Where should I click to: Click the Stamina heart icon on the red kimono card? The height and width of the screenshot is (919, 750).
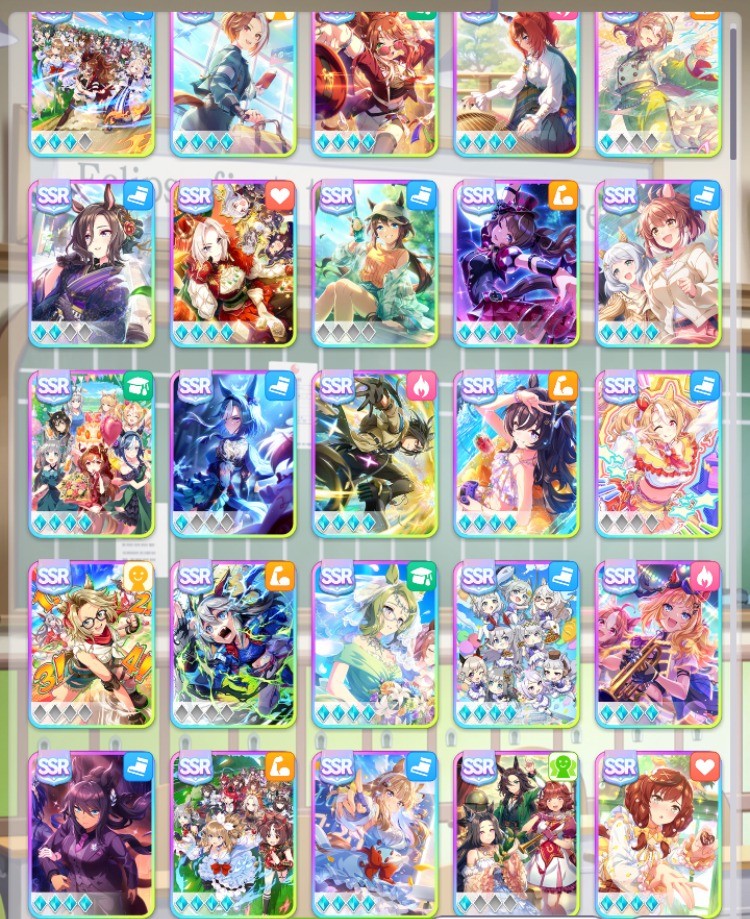(279, 196)
